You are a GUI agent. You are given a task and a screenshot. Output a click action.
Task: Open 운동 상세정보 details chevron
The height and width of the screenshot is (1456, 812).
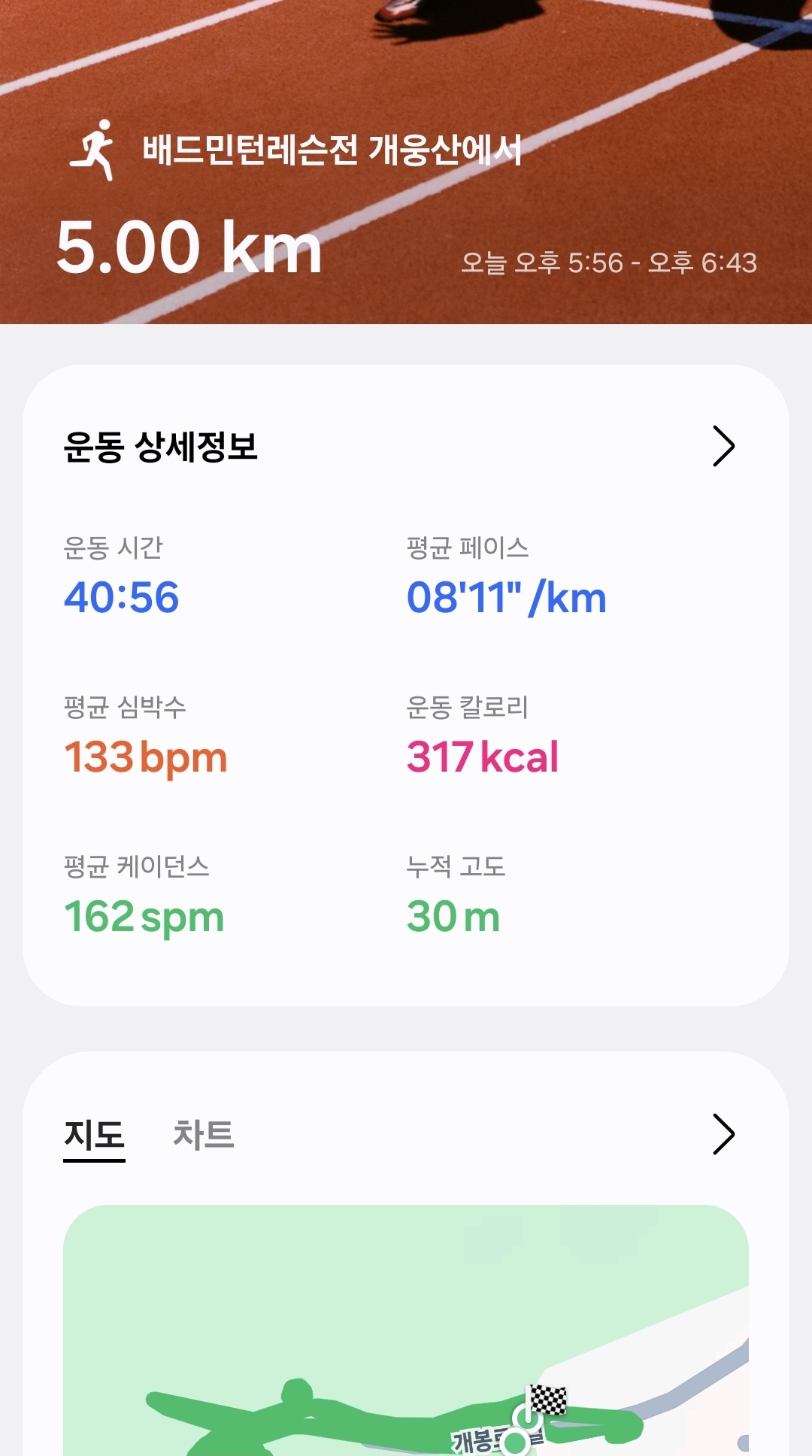point(723,447)
